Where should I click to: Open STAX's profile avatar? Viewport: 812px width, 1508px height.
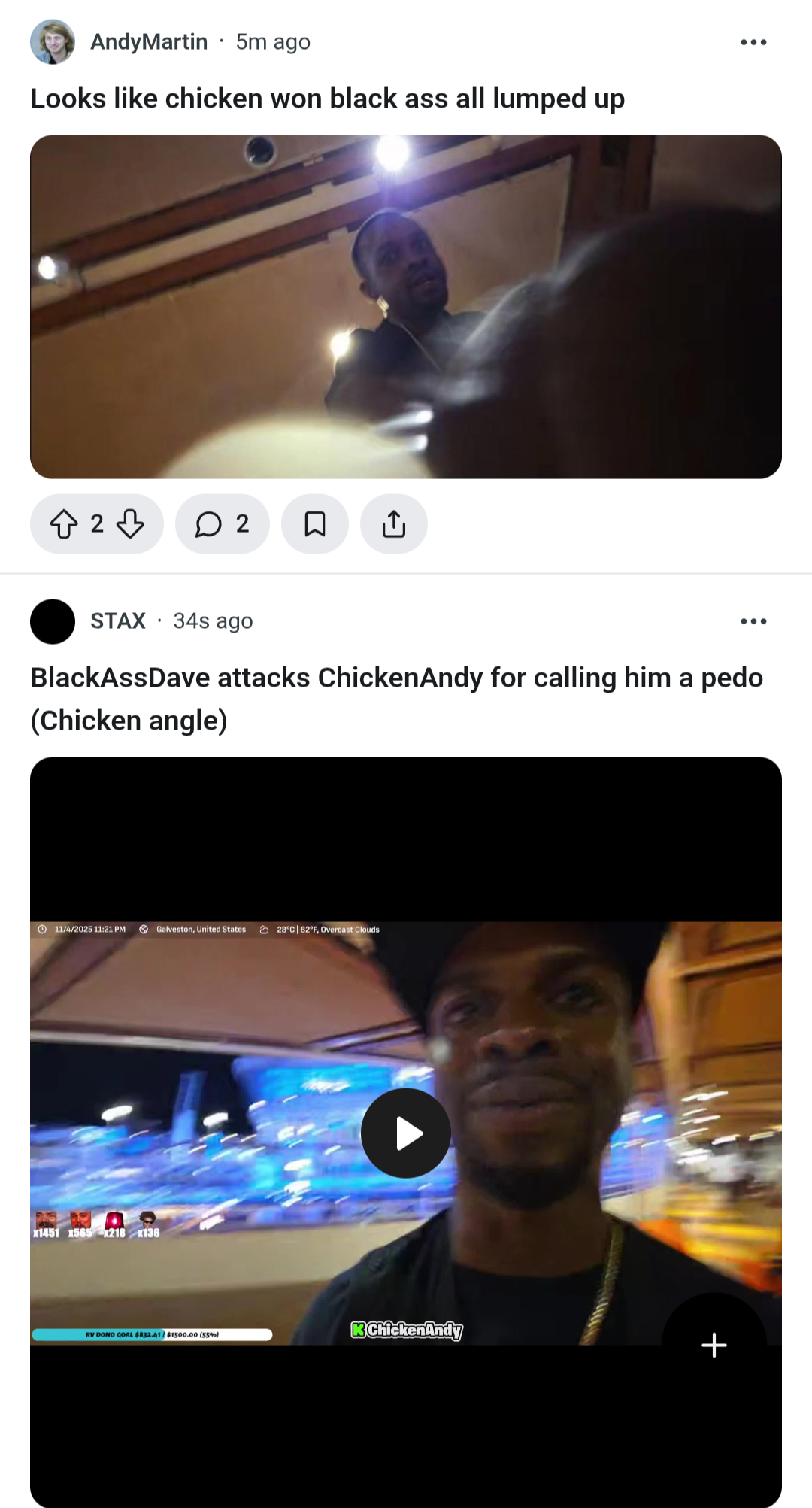tap(53, 621)
